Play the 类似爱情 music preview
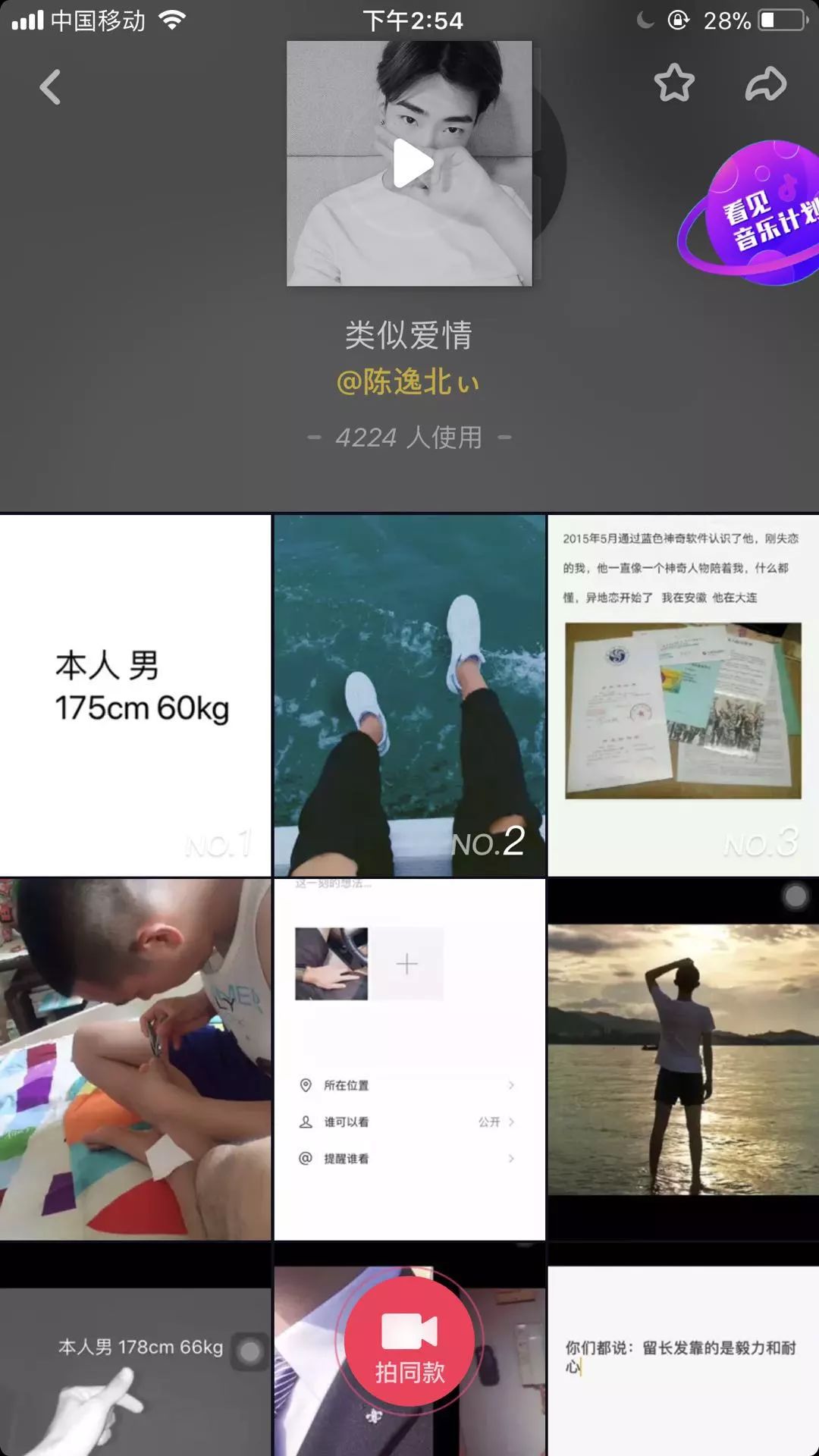The width and height of the screenshot is (819, 1456). [x=411, y=163]
